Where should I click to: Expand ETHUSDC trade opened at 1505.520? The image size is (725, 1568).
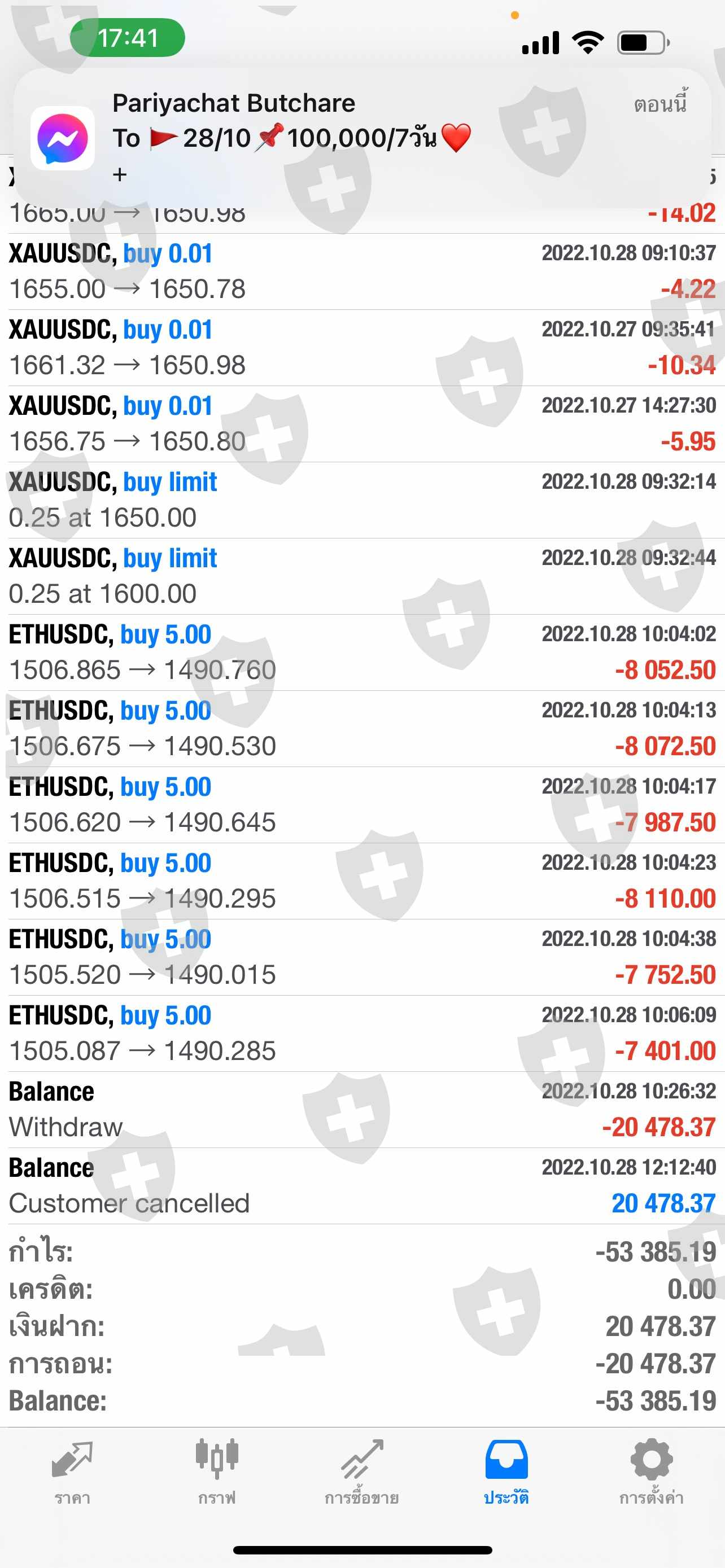(x=362, y=957)
